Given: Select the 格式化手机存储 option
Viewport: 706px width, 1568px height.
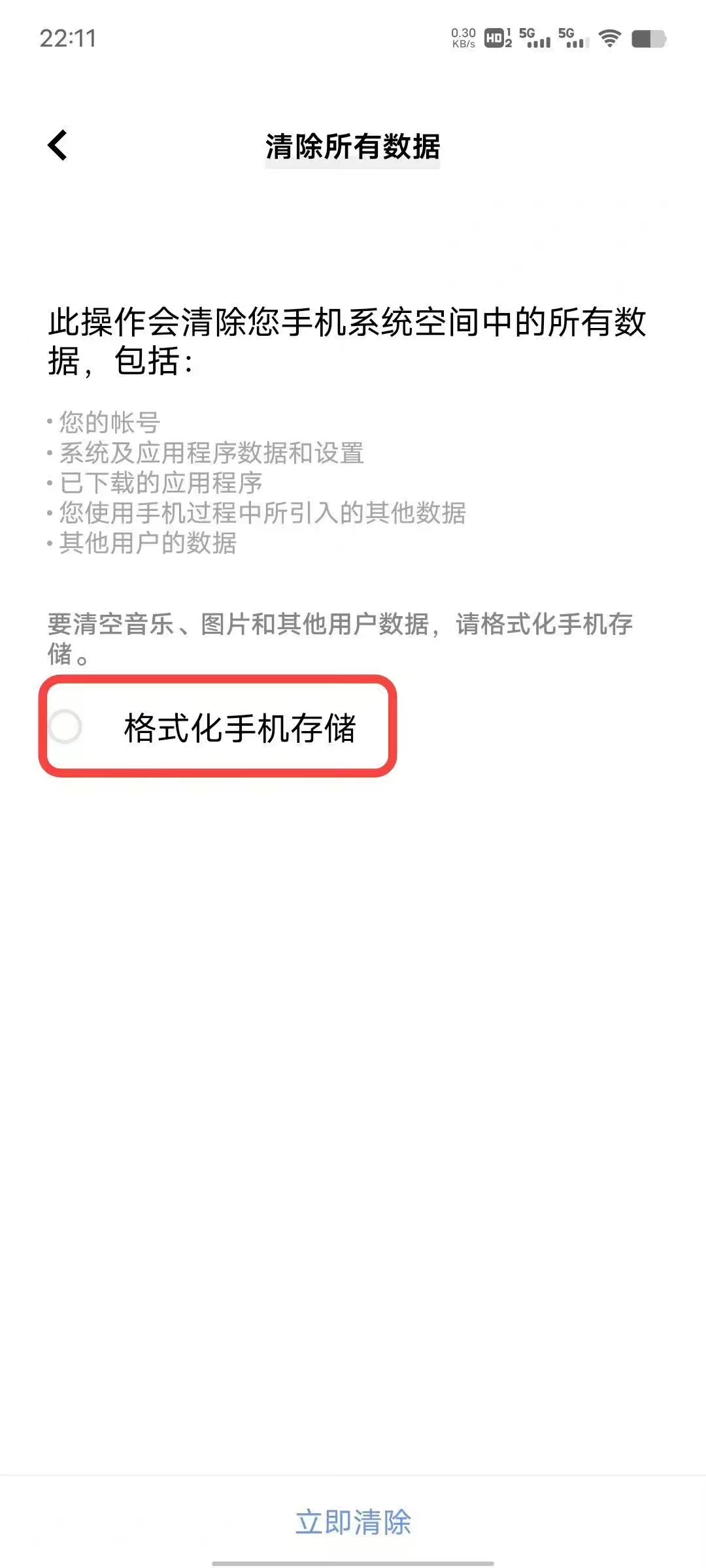Looking at the screenshot, I should (x=66, y=727).
